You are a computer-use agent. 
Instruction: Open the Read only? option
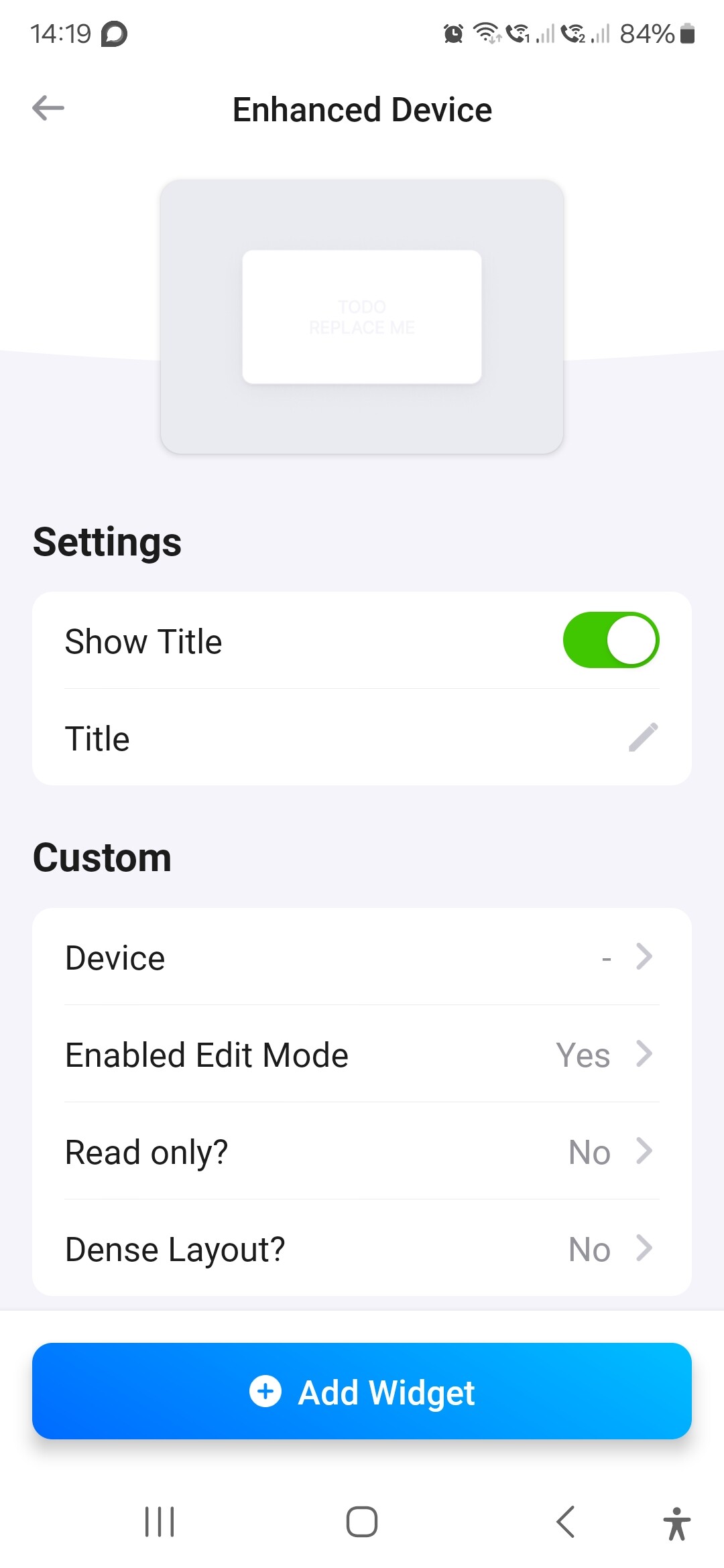pos(362,1151)
